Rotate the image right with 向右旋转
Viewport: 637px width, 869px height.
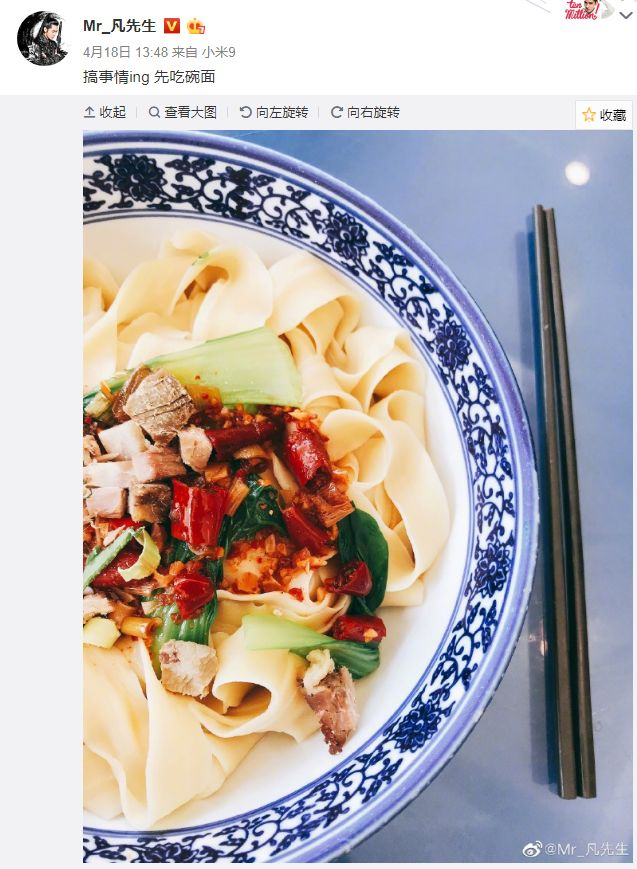365,112
